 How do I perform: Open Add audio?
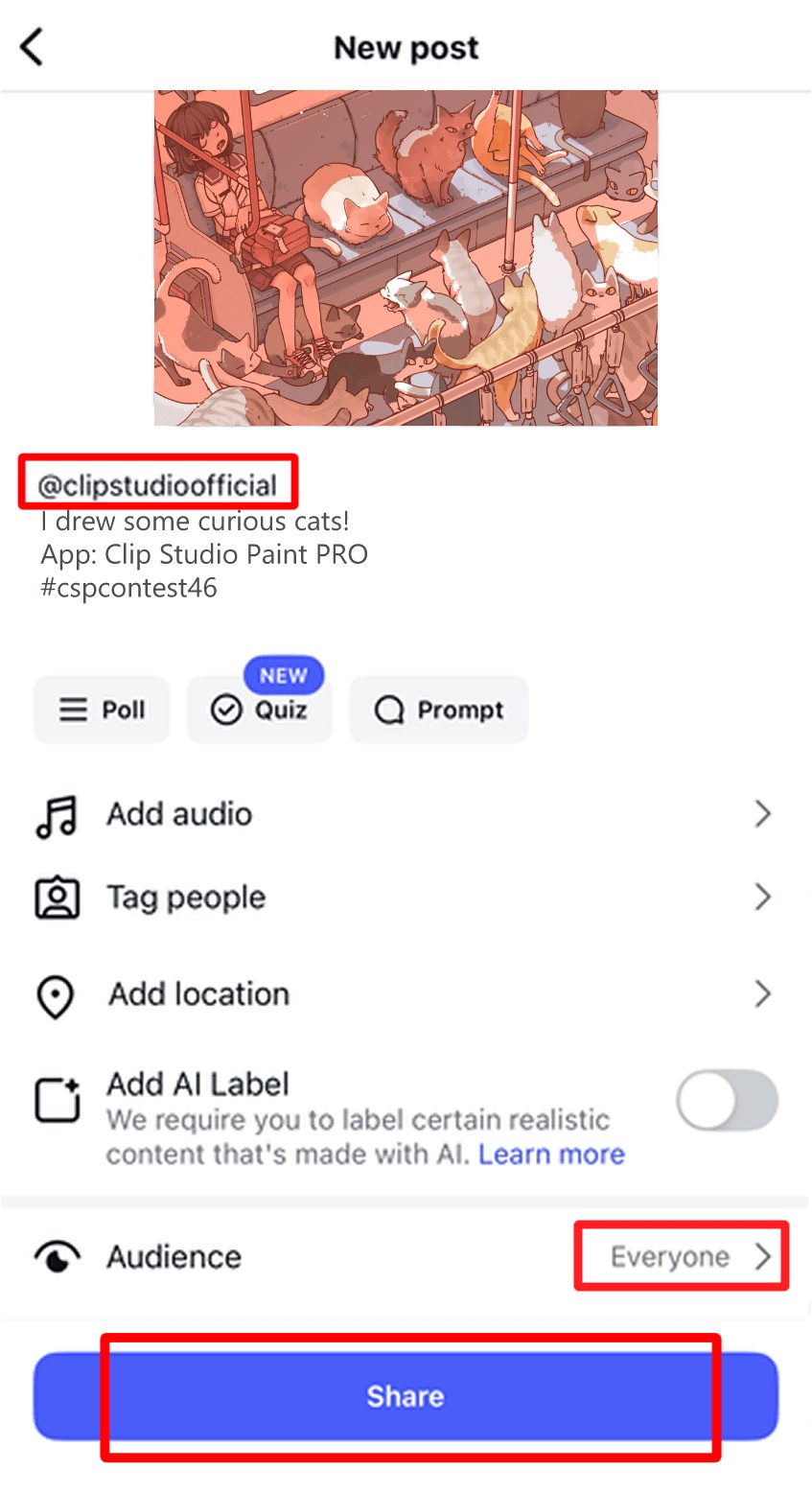tap(403, 814)
